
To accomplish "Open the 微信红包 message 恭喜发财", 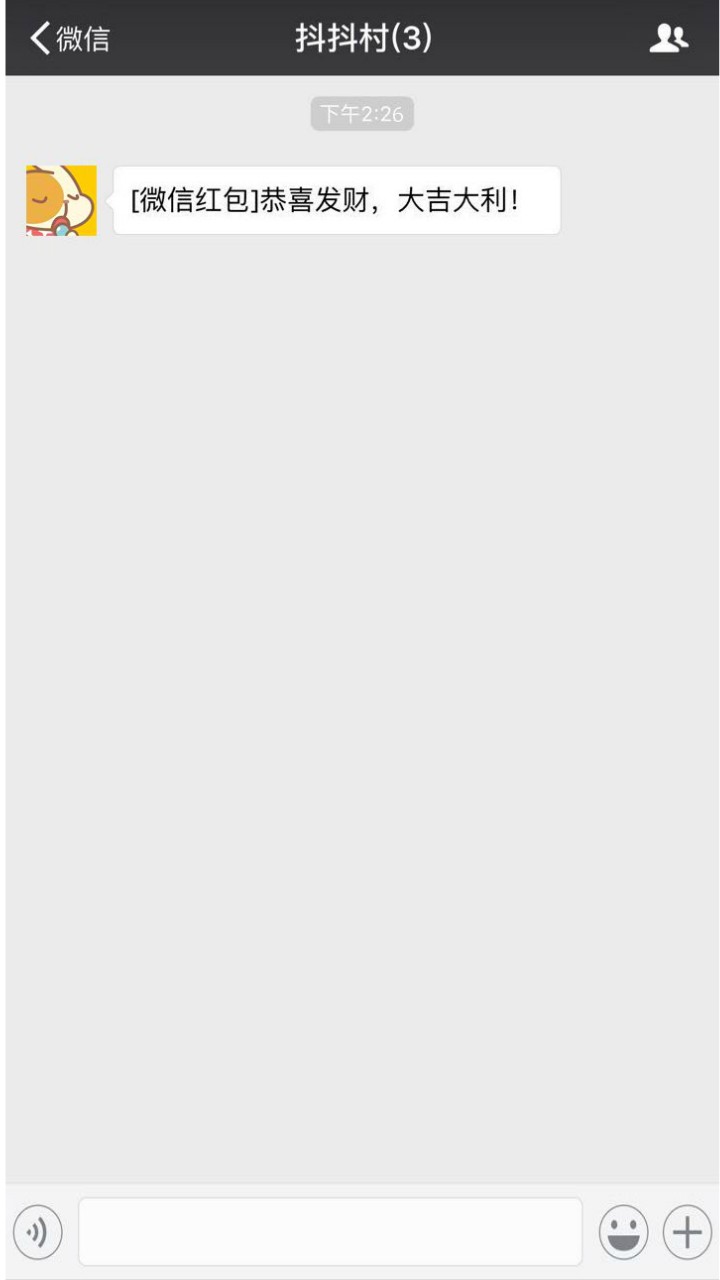I will (x=336, y=201).
